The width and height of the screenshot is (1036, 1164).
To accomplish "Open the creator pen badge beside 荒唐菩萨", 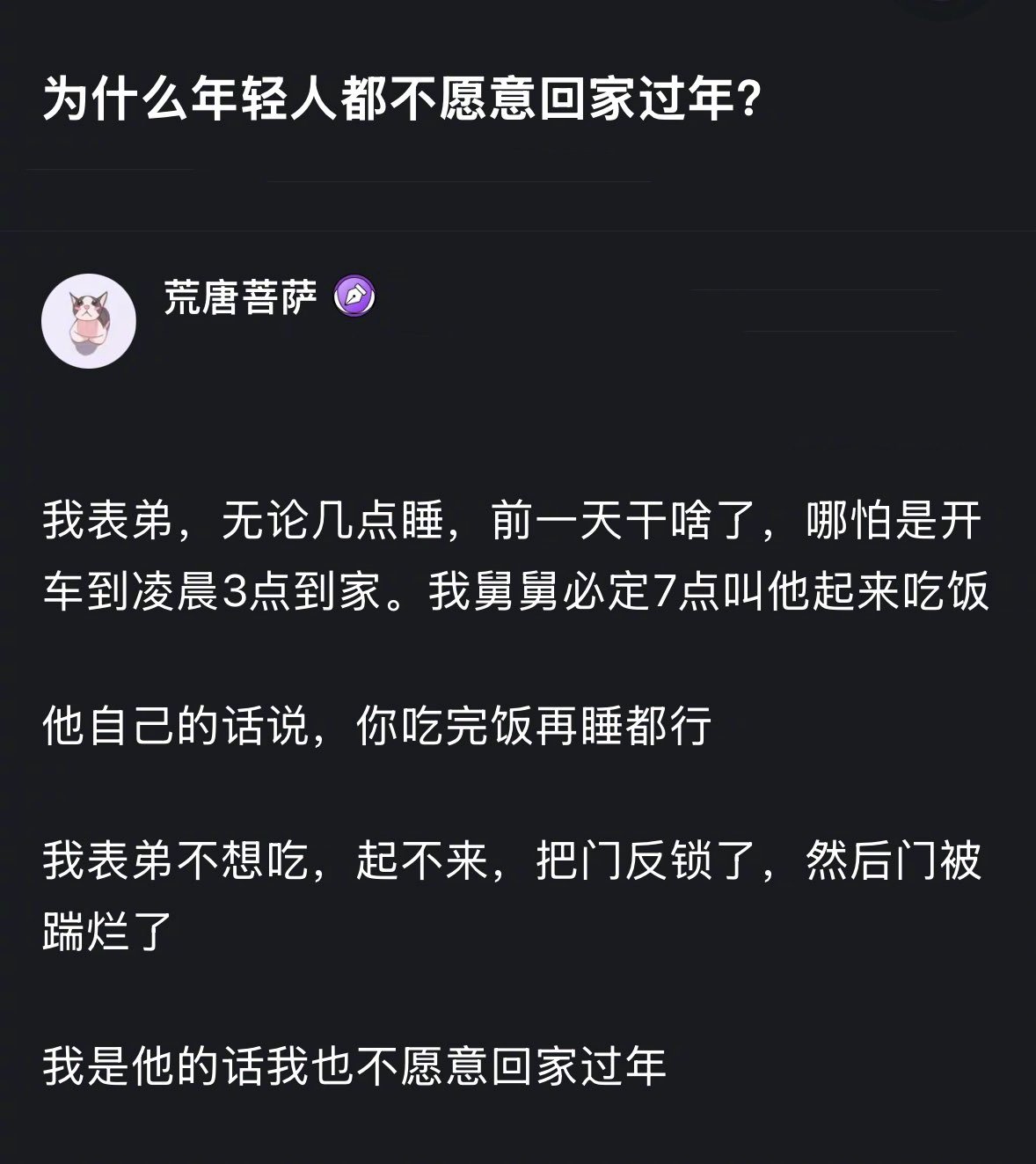I will pyautogui.click(x=354, y=296).
